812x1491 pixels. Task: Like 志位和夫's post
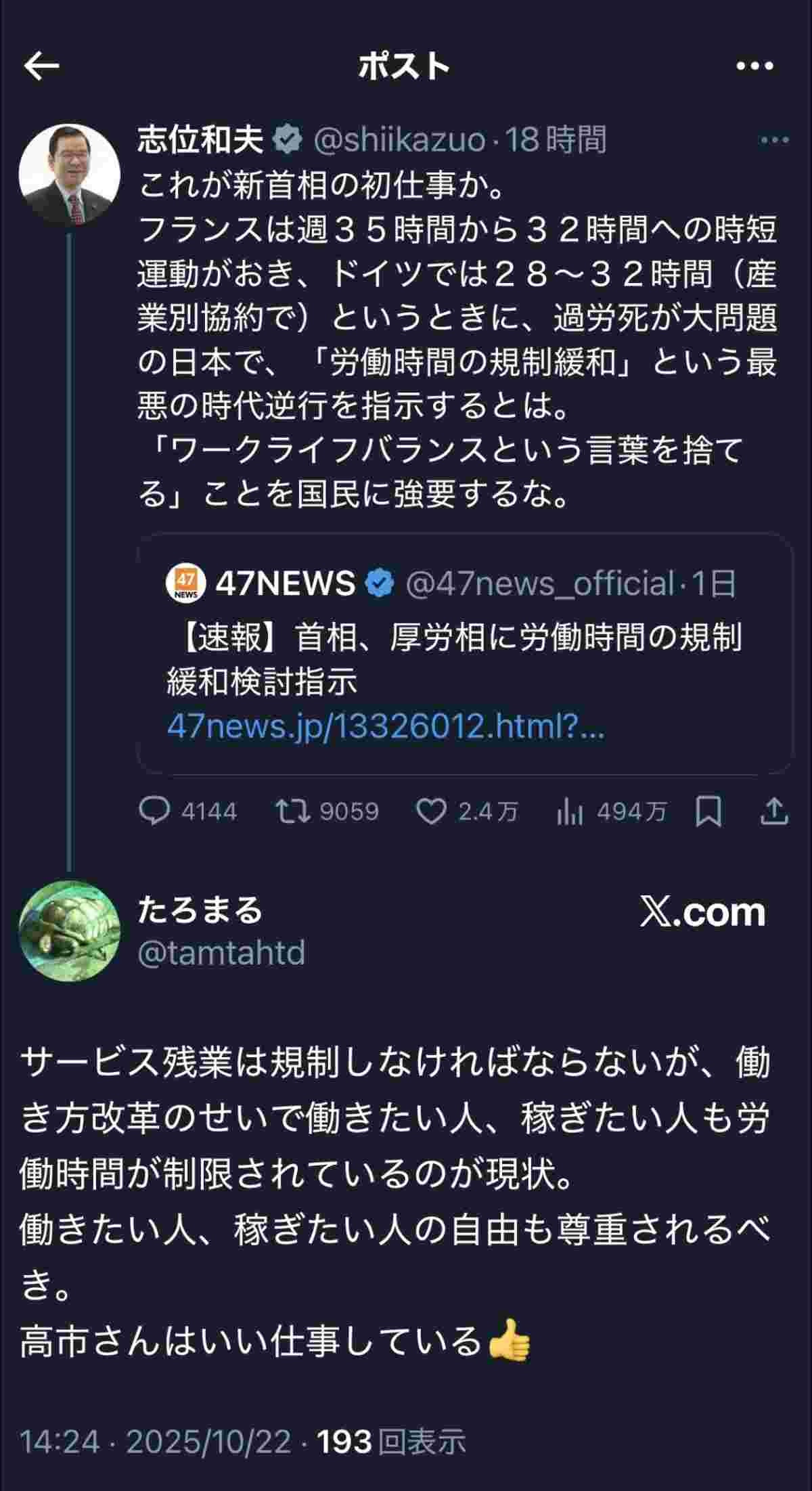(x=430, y=811)
